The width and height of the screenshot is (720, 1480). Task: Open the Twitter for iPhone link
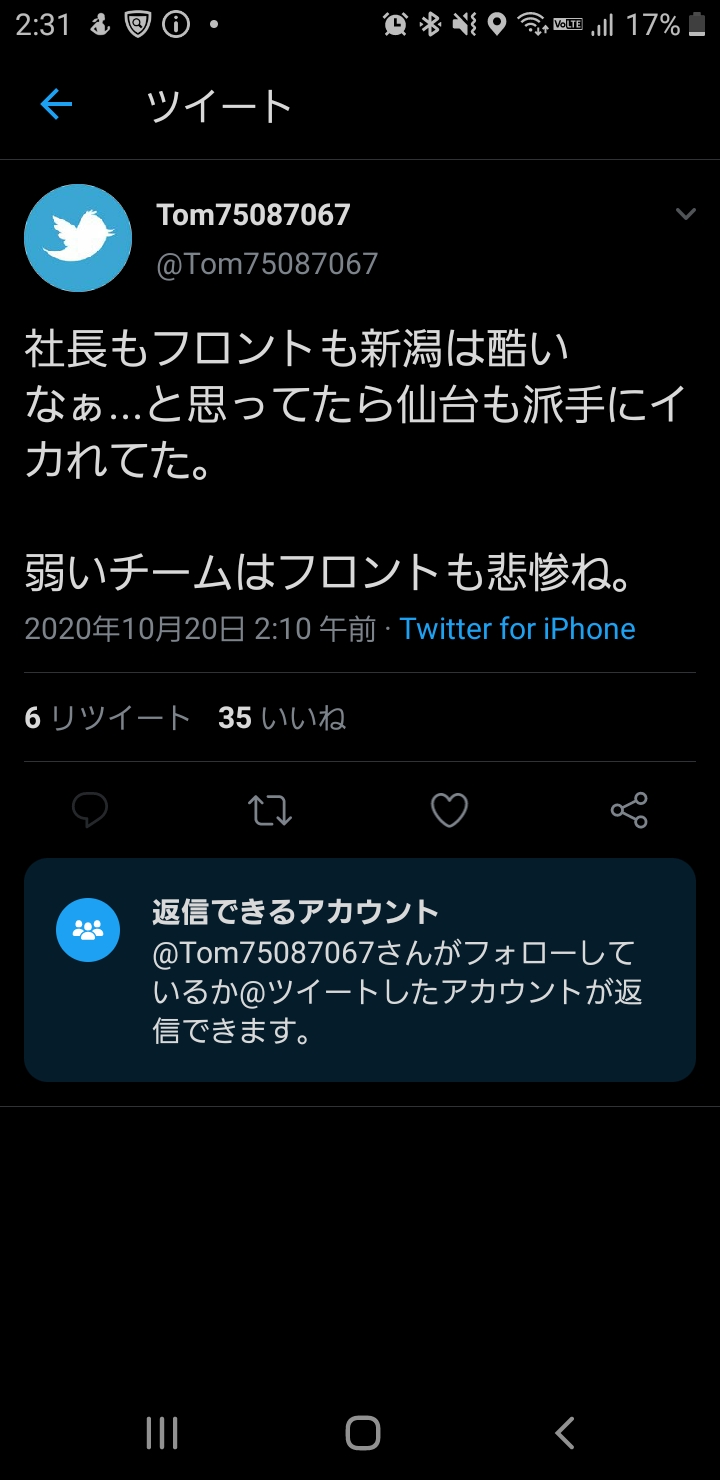pos(517,629)
